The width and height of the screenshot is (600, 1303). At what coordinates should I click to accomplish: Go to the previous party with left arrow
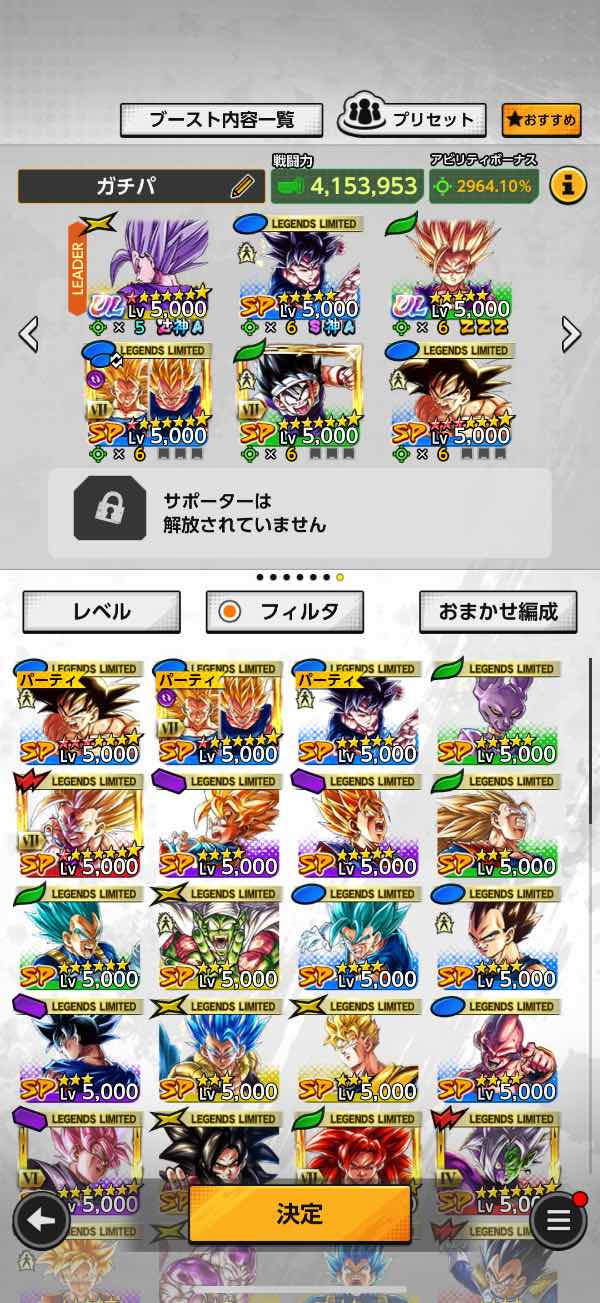29,334
